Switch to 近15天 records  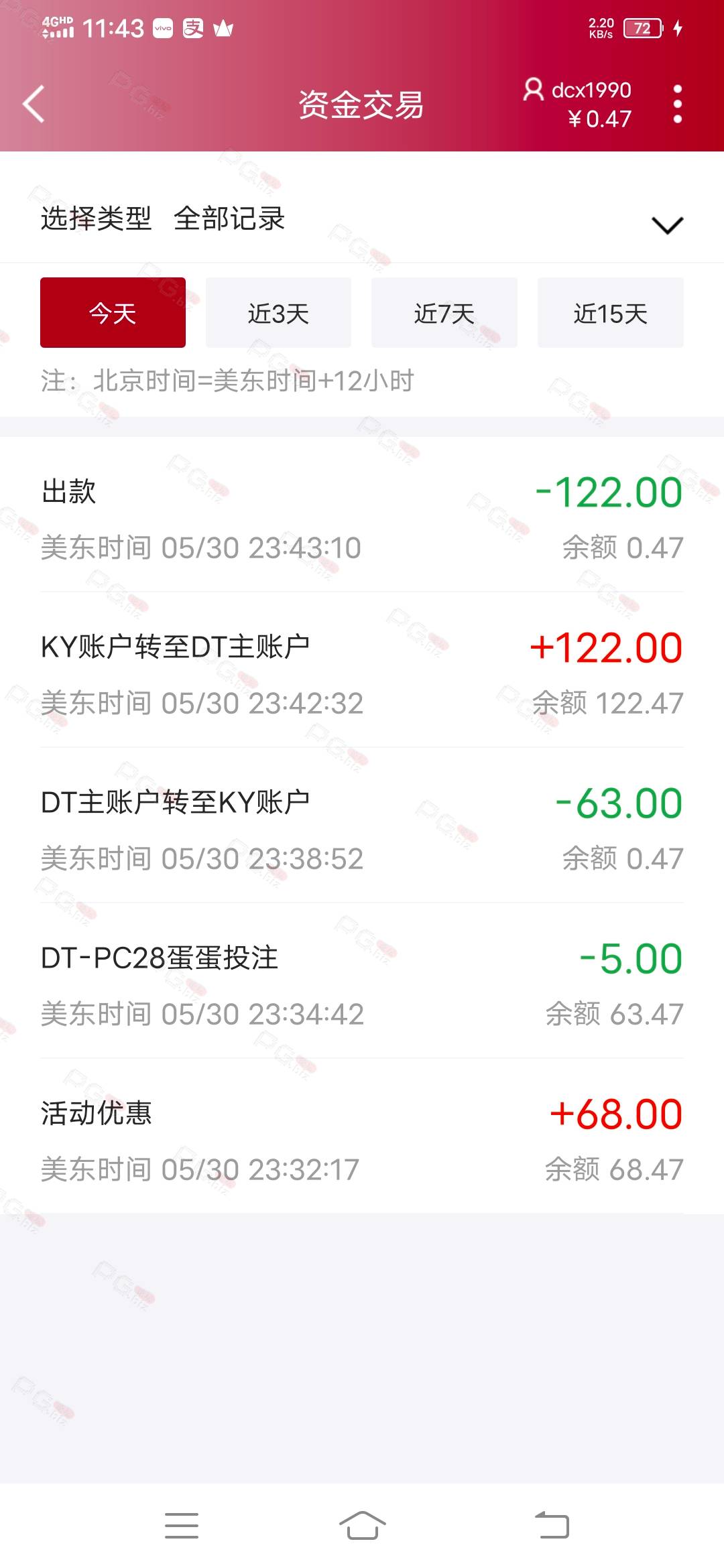pos(611,313)
